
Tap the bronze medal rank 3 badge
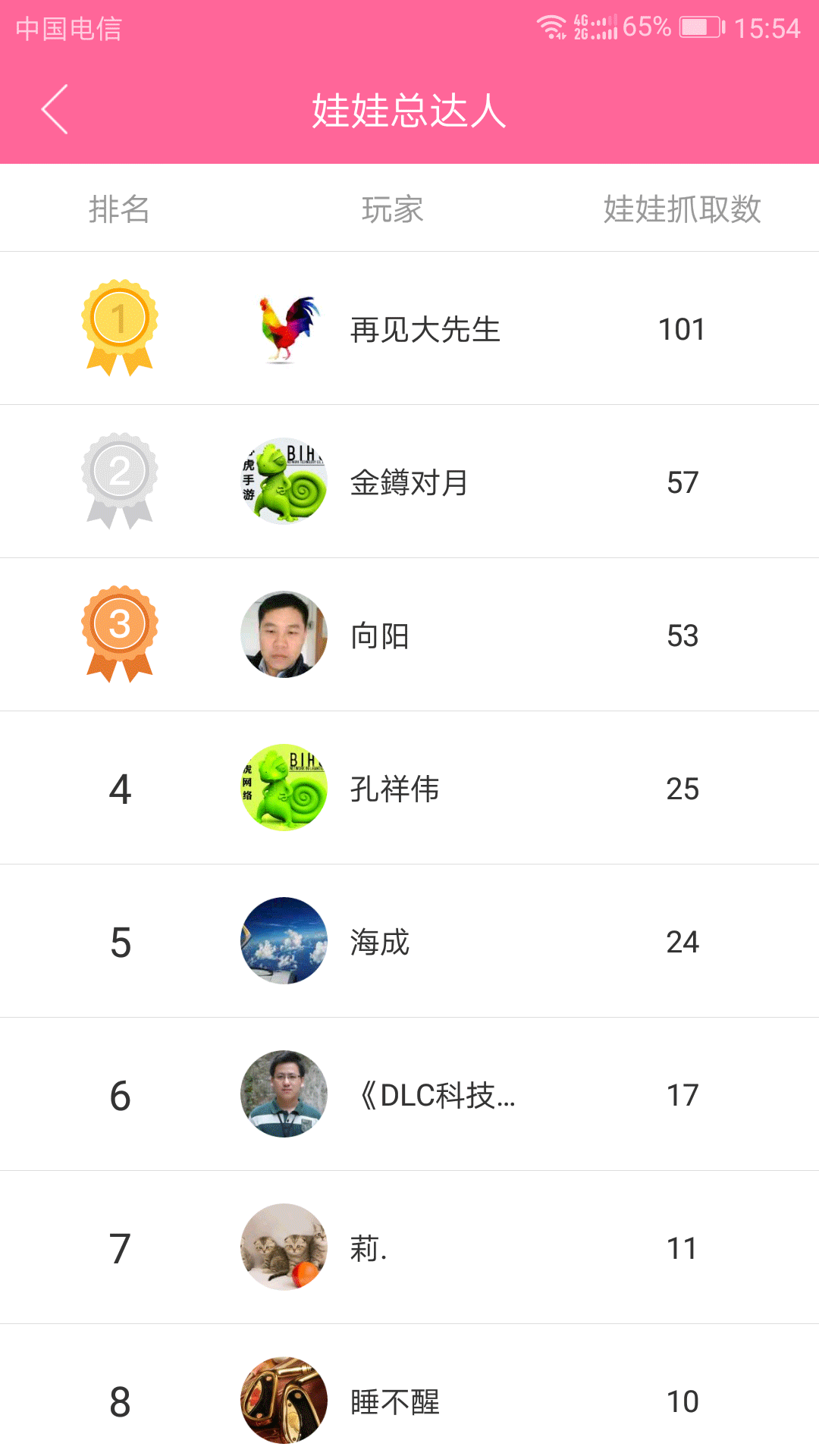[118, 635]
